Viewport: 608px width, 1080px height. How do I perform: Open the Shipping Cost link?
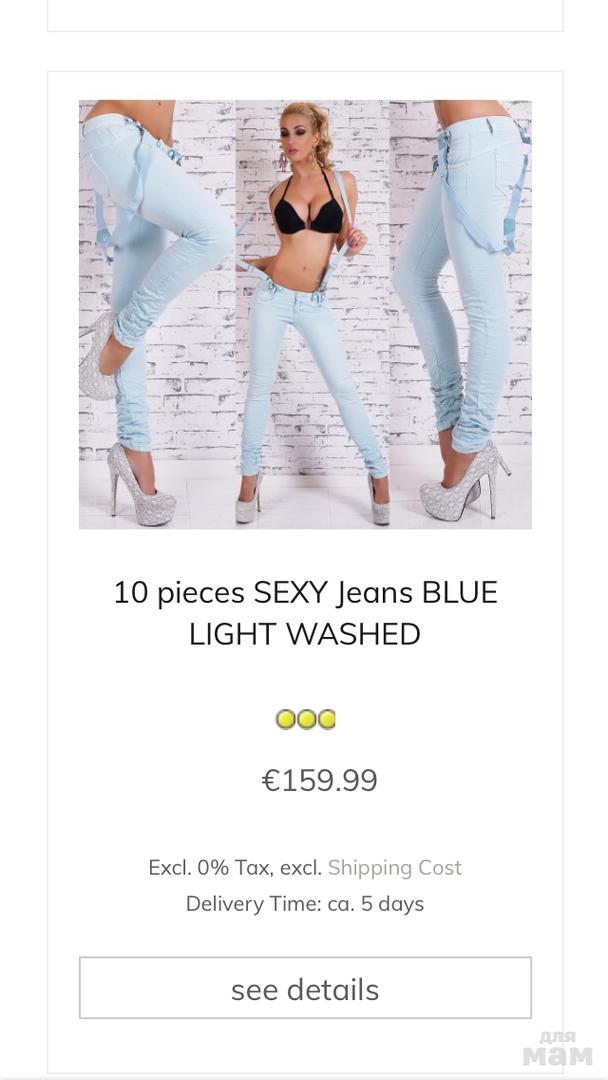[x=394, y=867]
